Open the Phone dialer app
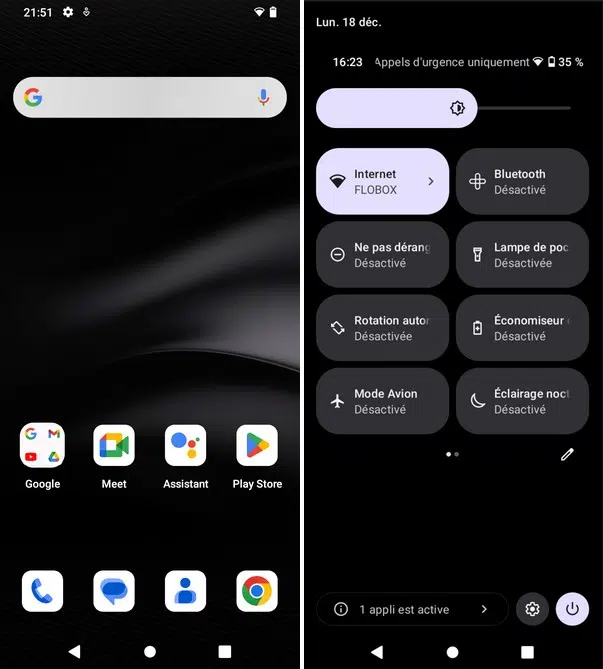The width and height of the screenshot is (603, 669). pos(42,591)
